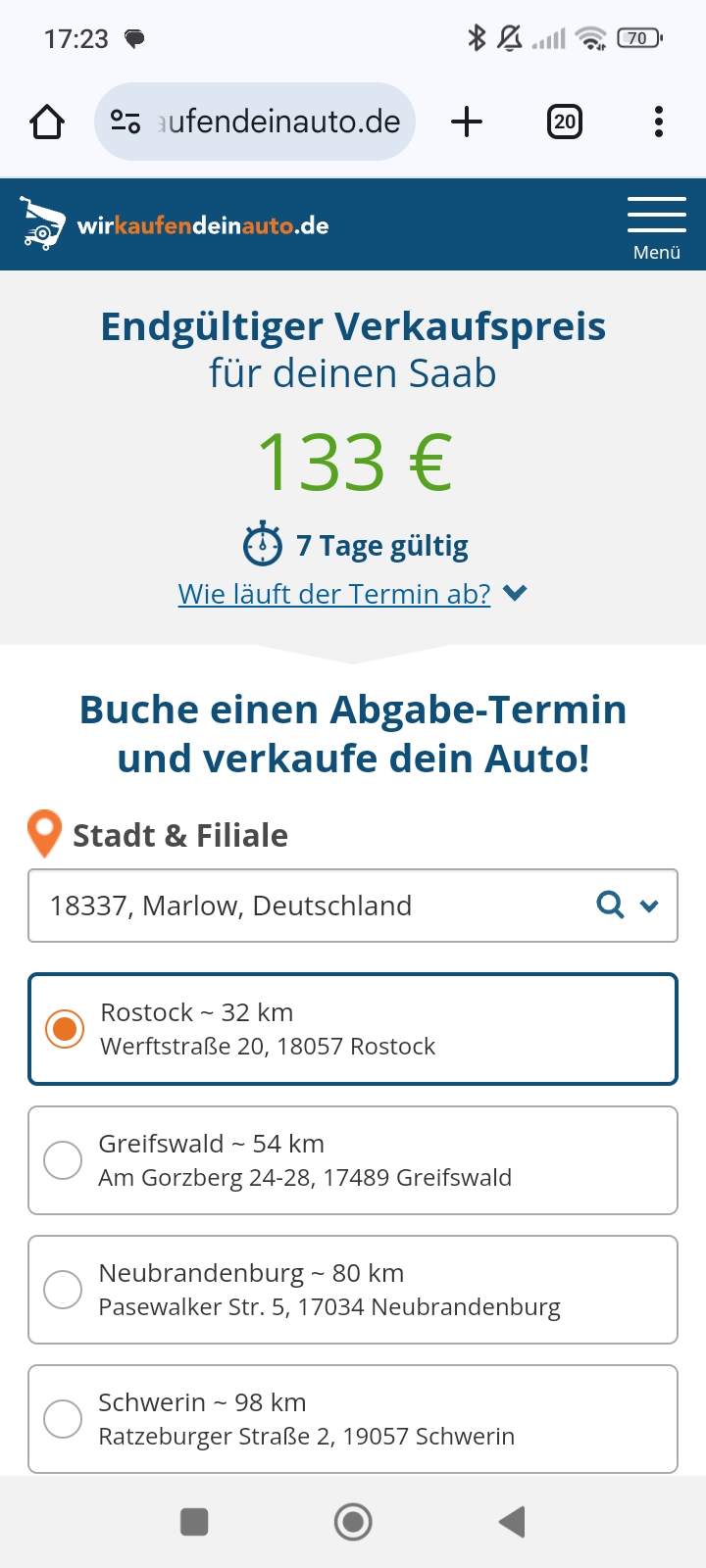The height and width of the screenshot is (1568, 706).
Task: Select the Rostock branch
Action: click(x=353, y=1029)
